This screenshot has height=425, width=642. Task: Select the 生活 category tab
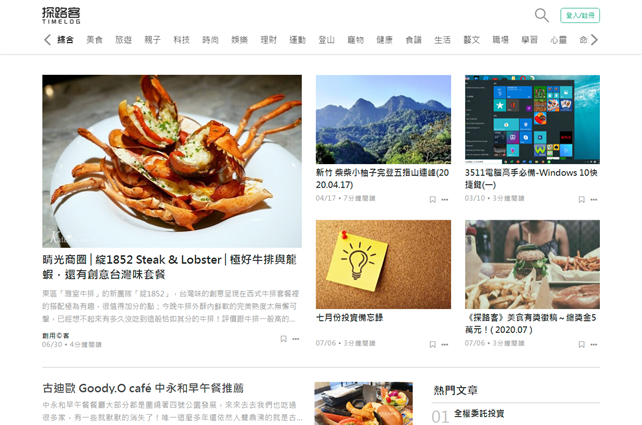click(442, 40)
